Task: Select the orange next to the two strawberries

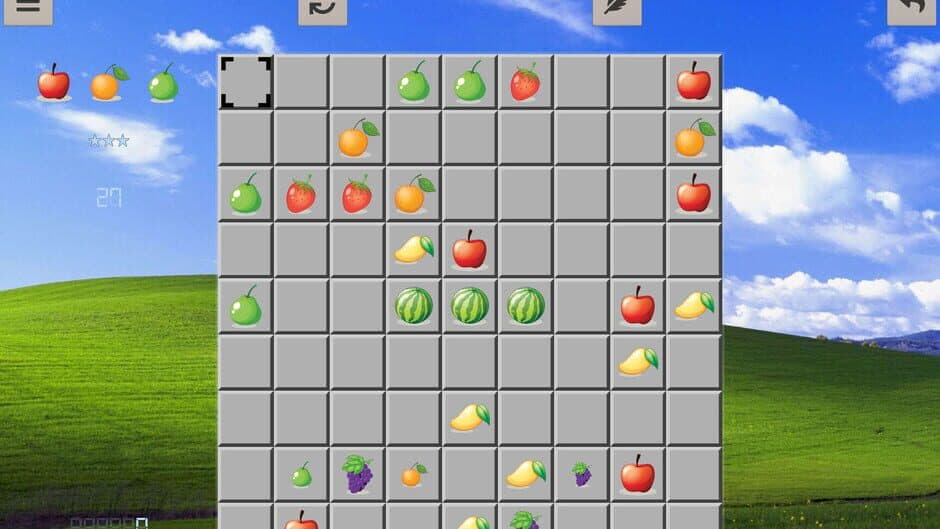Action: 412,194
